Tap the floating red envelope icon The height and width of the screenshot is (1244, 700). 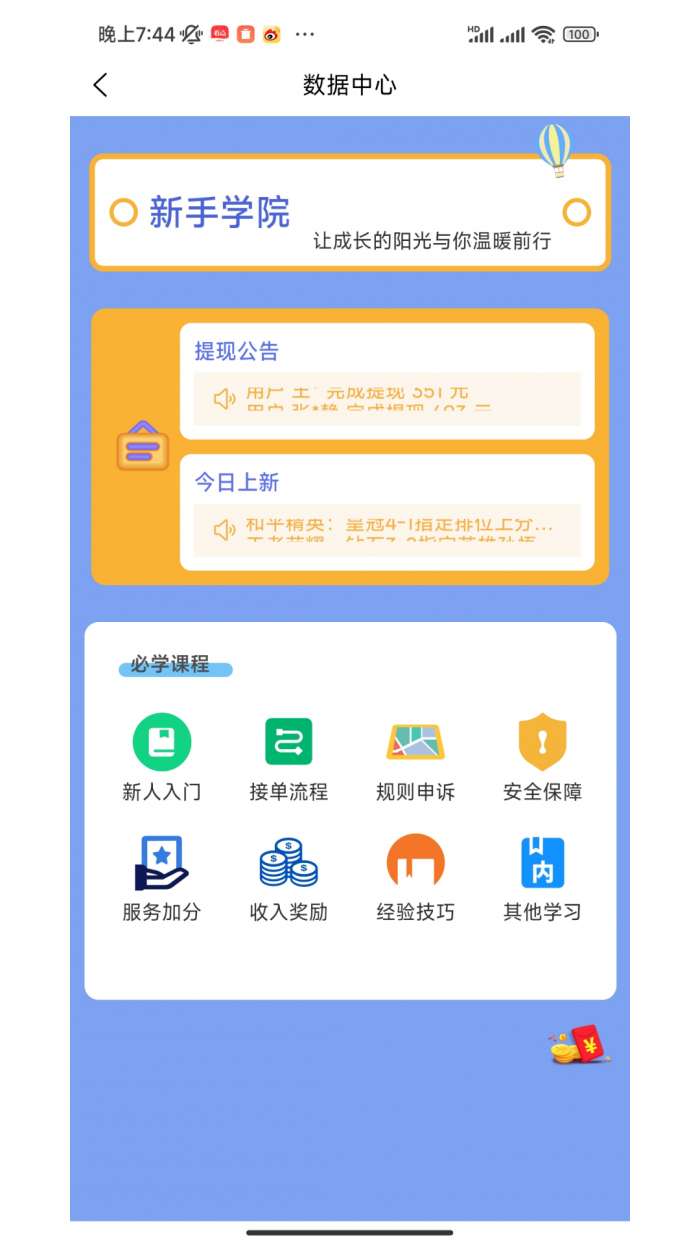[579, 1047]
